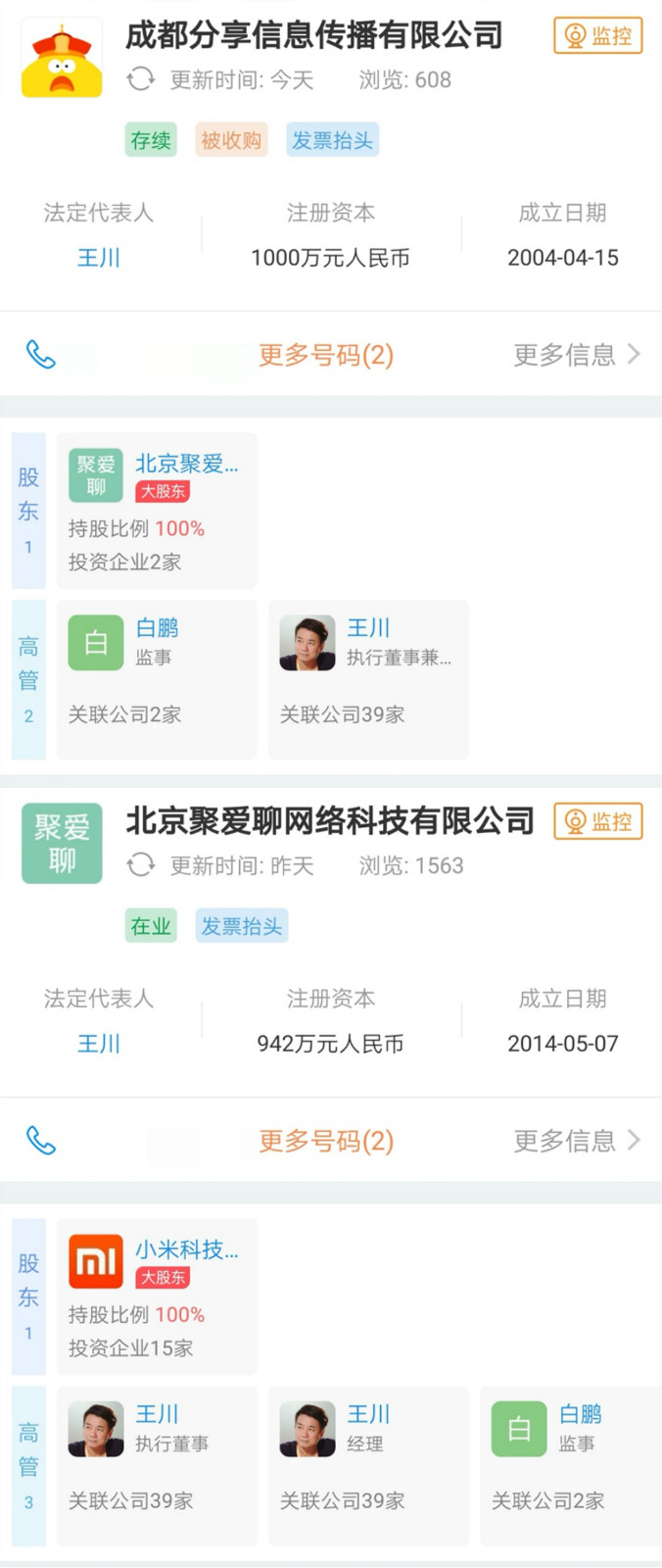Show 更多号码(2) for 成都分享信息传播
Image resolution: width=662 pixels, height=1568 pixels.
[326, 355]
